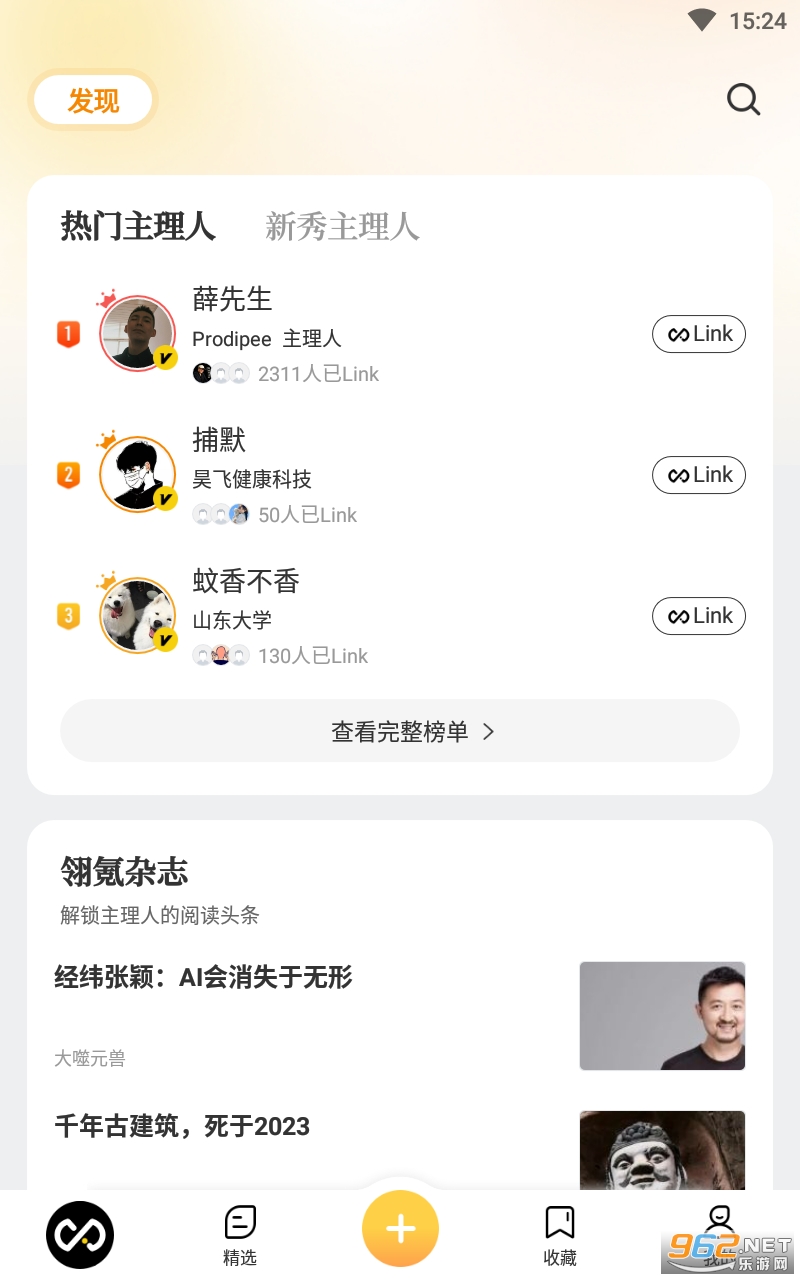
Task: Go to the infinity-logo home tab
Action: pyautogui.click(x=80, y=1235)
